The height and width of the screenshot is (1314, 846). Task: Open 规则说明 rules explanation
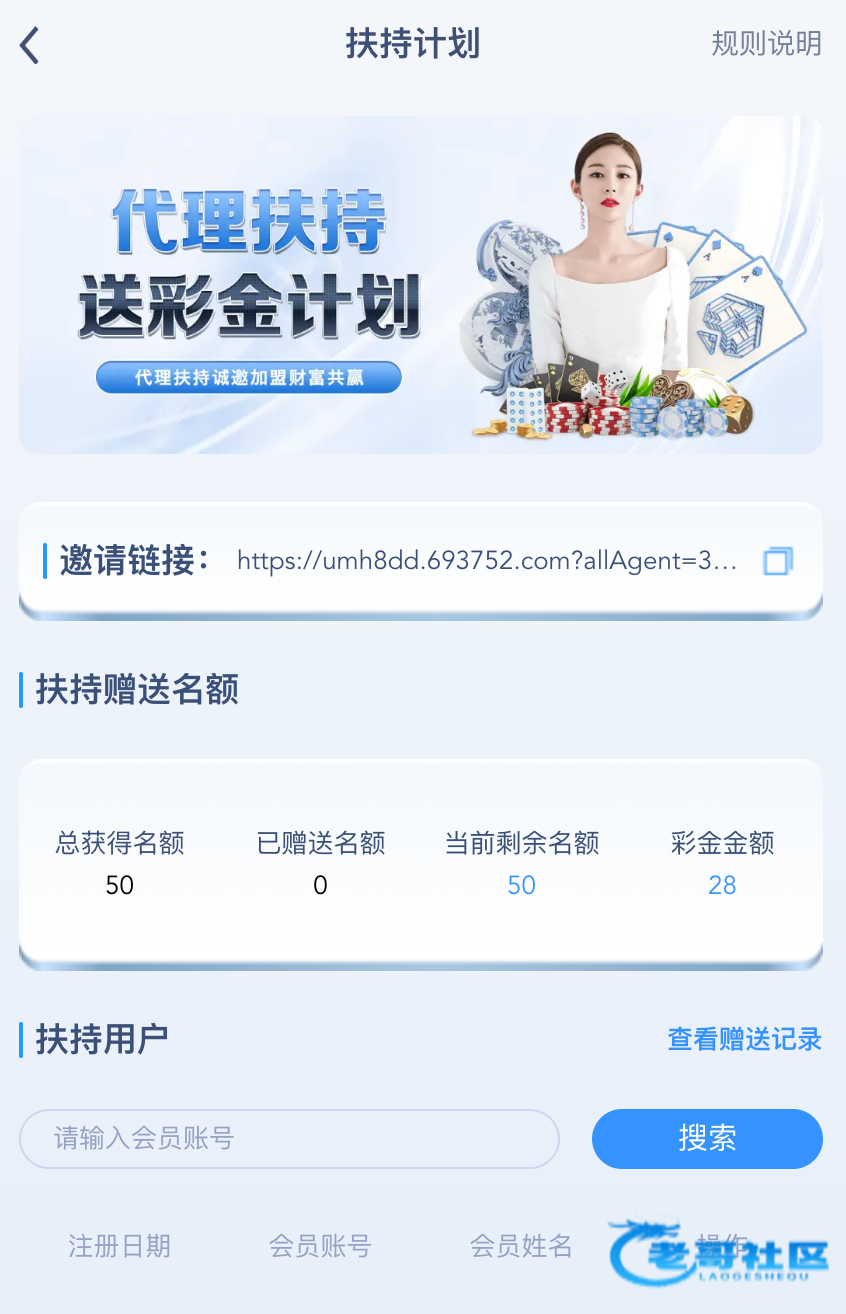[x=766, y=44]
